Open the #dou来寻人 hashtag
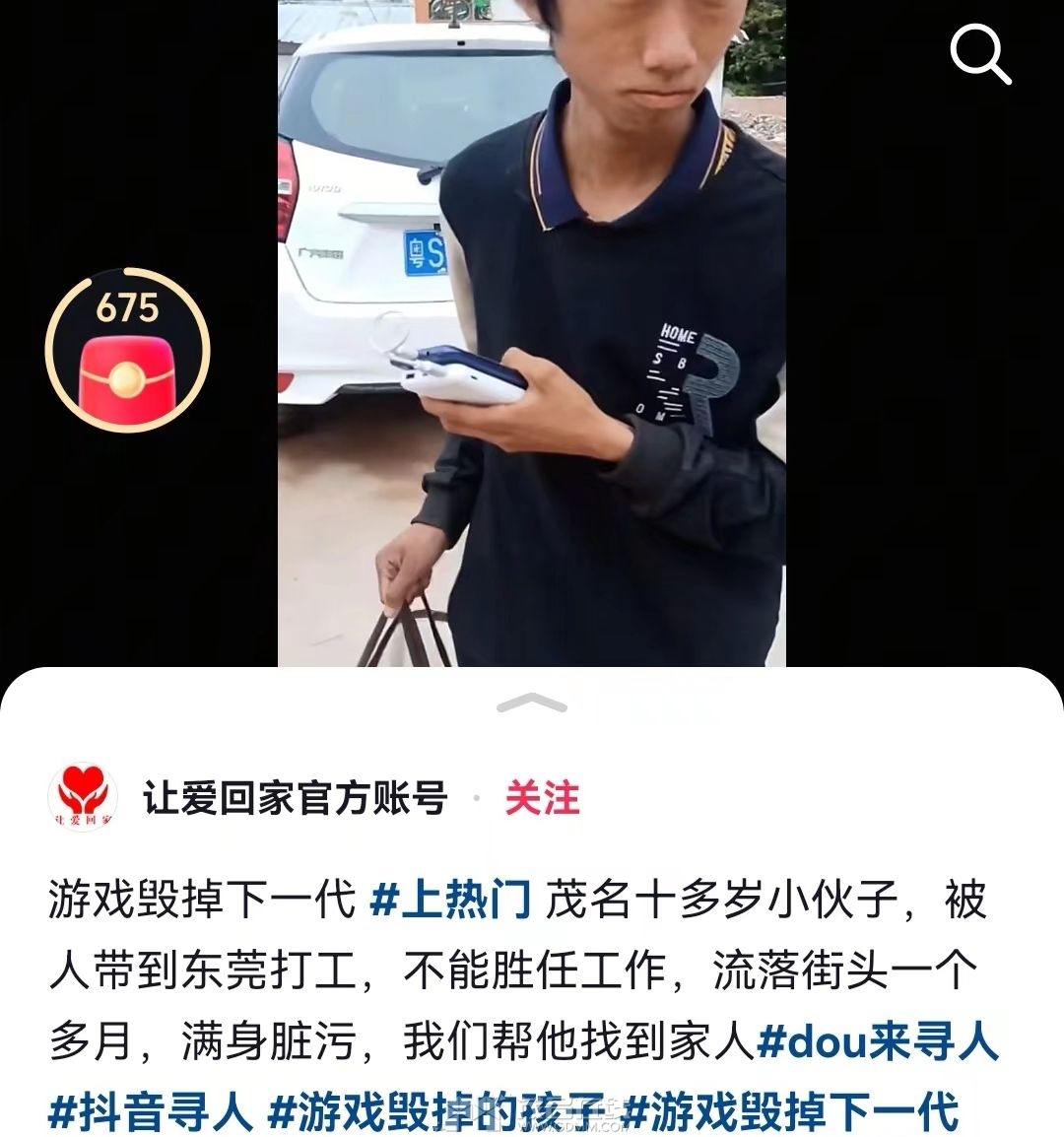The width and height of the screenshot is (1064, 1137). coord(878,1041)
